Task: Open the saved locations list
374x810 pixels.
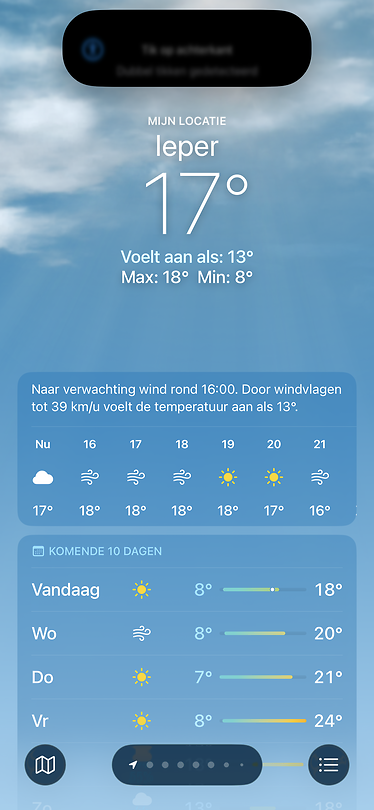Action: pos(329,765)
